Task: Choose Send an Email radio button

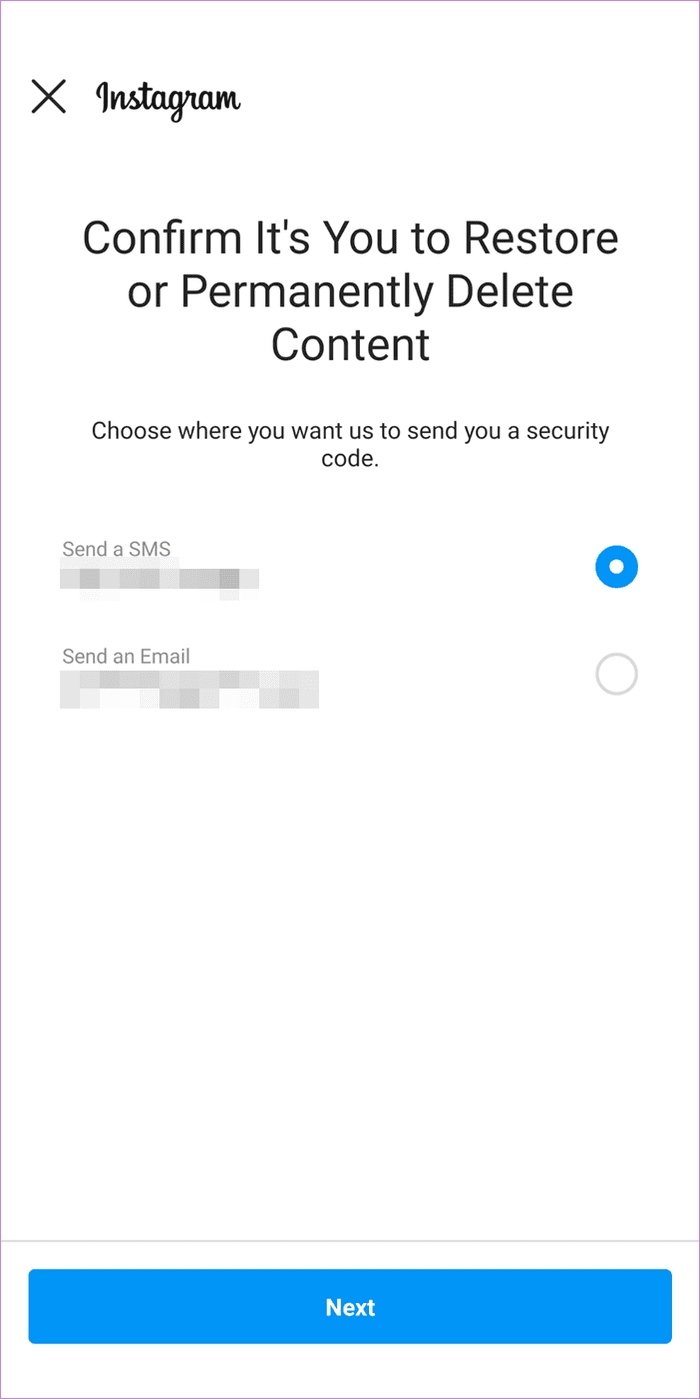Action: pos(616,675)
